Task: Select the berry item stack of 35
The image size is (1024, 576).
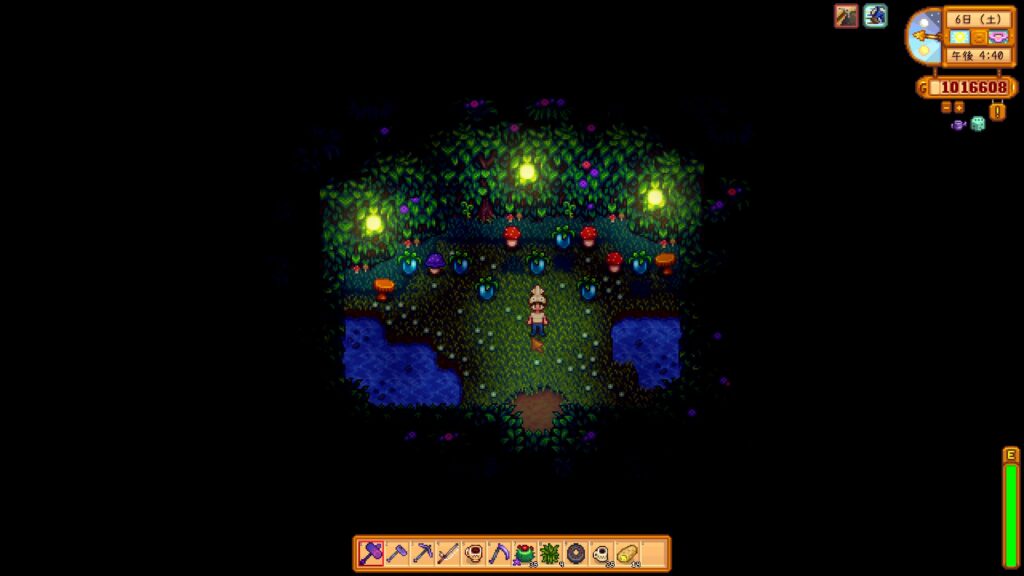Action: (525, 553)
